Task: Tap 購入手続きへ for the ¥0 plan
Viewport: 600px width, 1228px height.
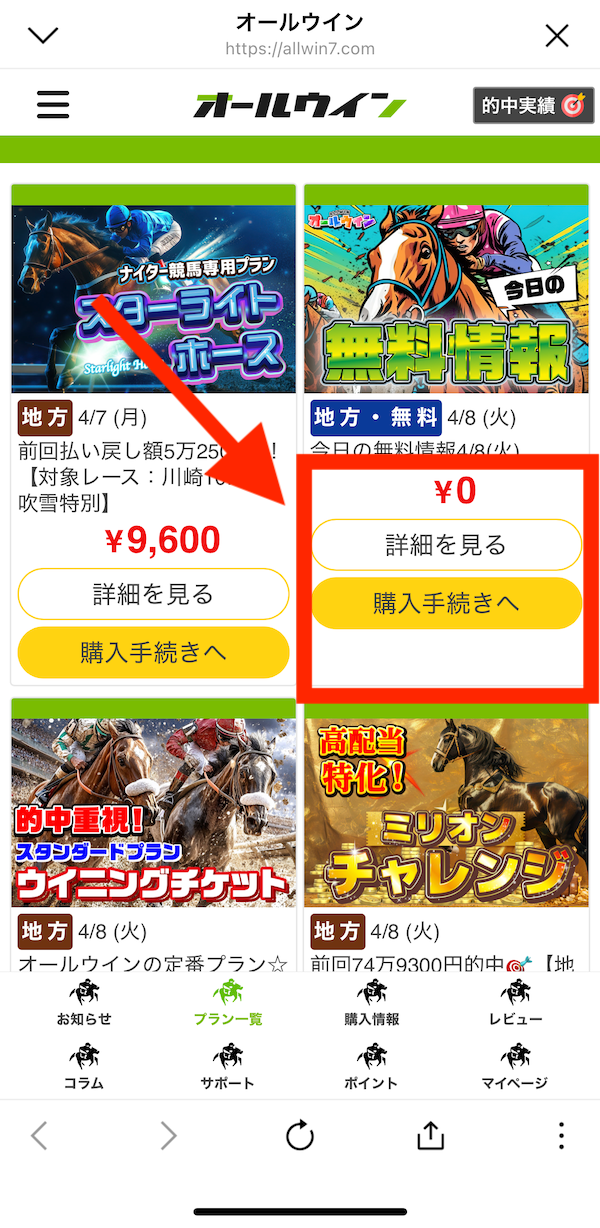Action: [x=446, y=603]
